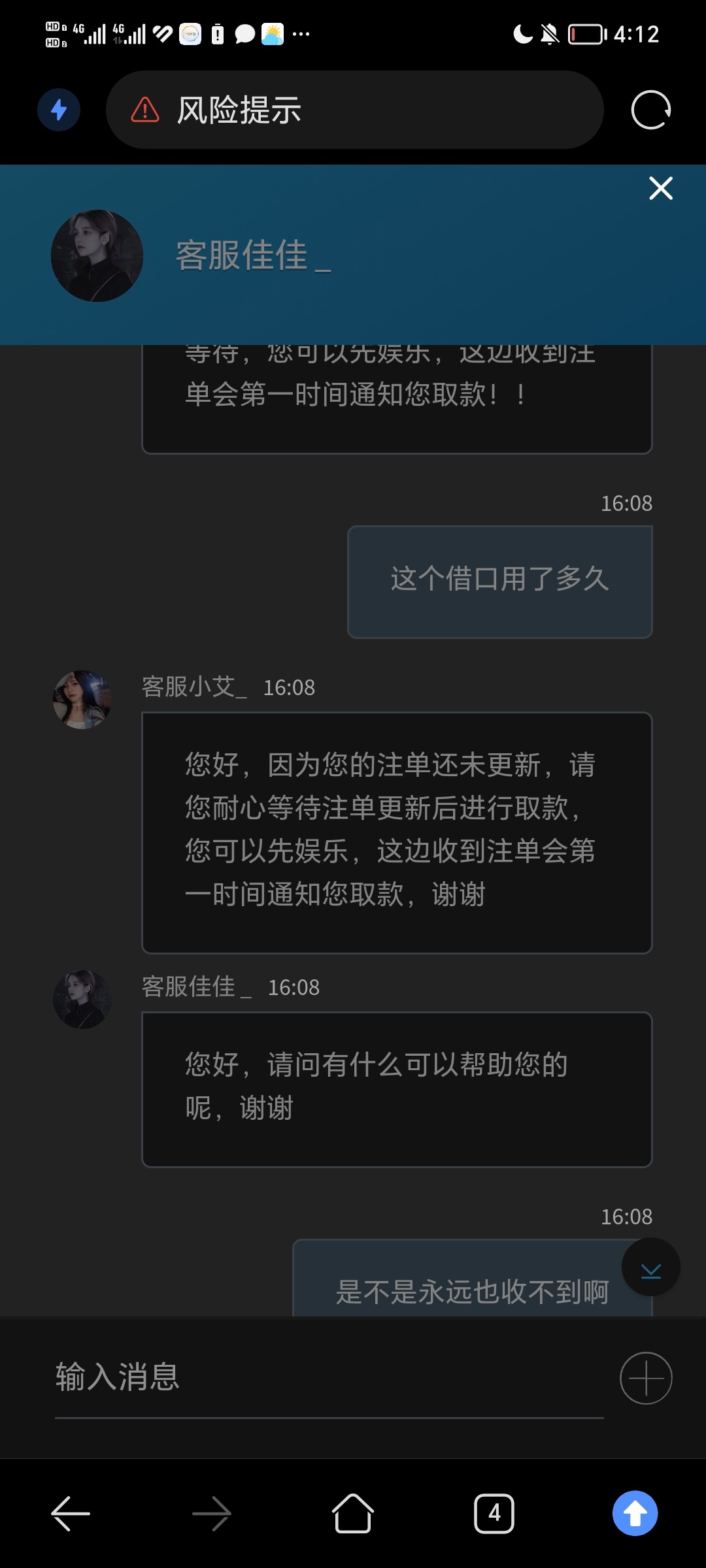Image resolution: width=706 pixels, height=1568 pixels.
Task: Open the blue lightning bolt icon
Action: (x=59, y=110)
